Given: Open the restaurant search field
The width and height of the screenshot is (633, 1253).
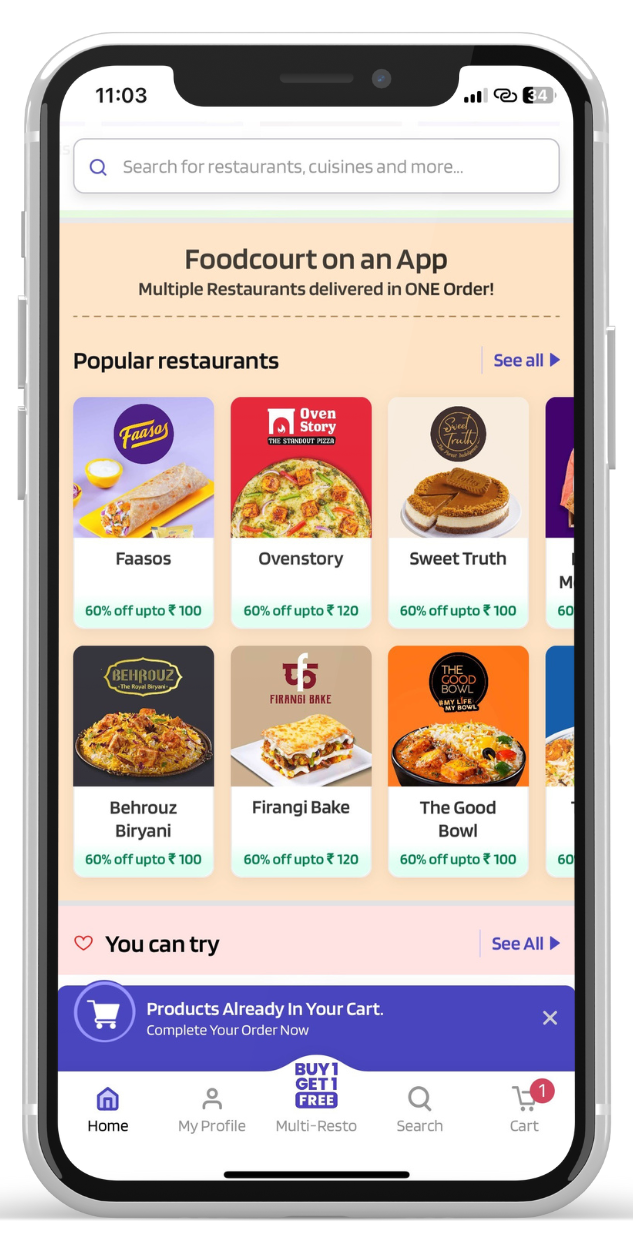Looking at the screenshot, I should (315, 167).
